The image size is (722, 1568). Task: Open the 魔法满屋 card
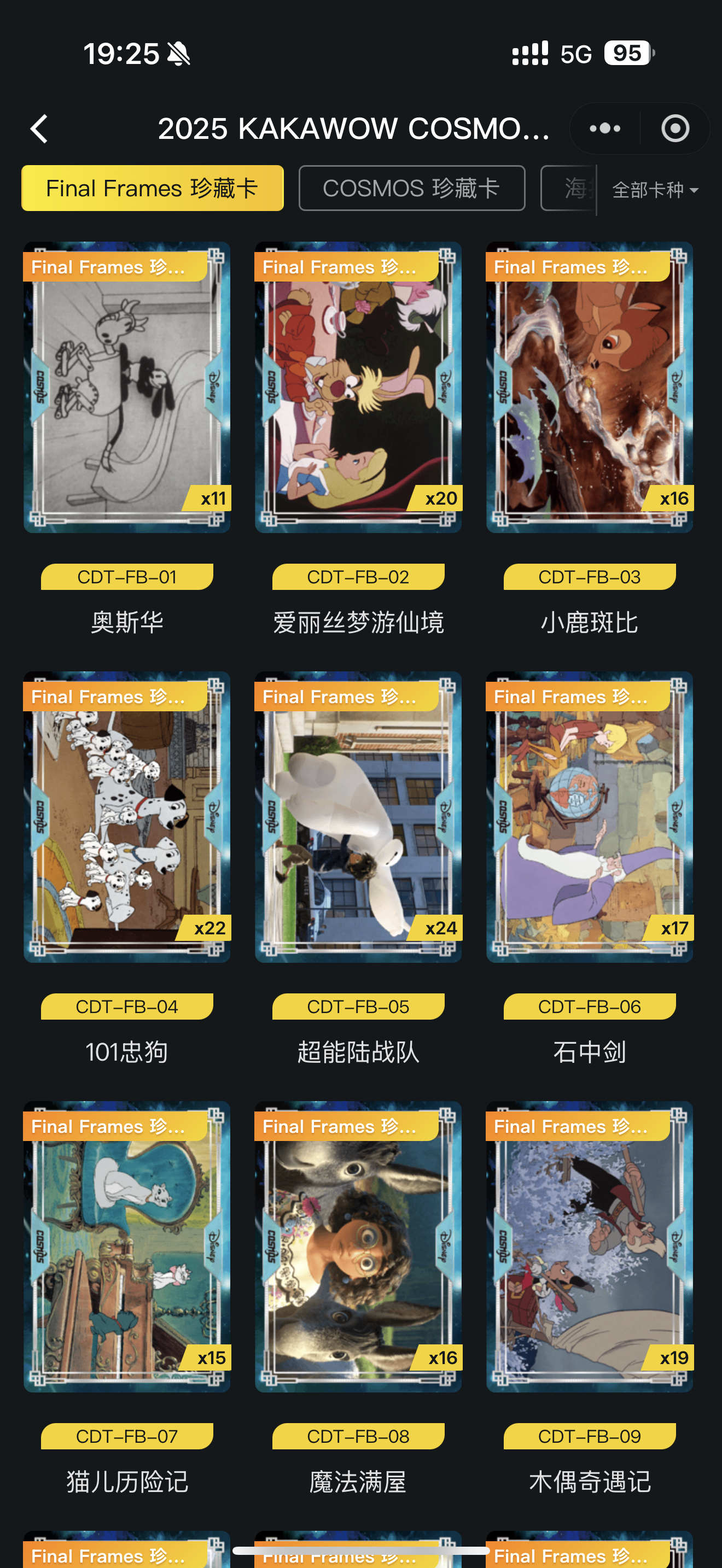[x=358, y=1247]
